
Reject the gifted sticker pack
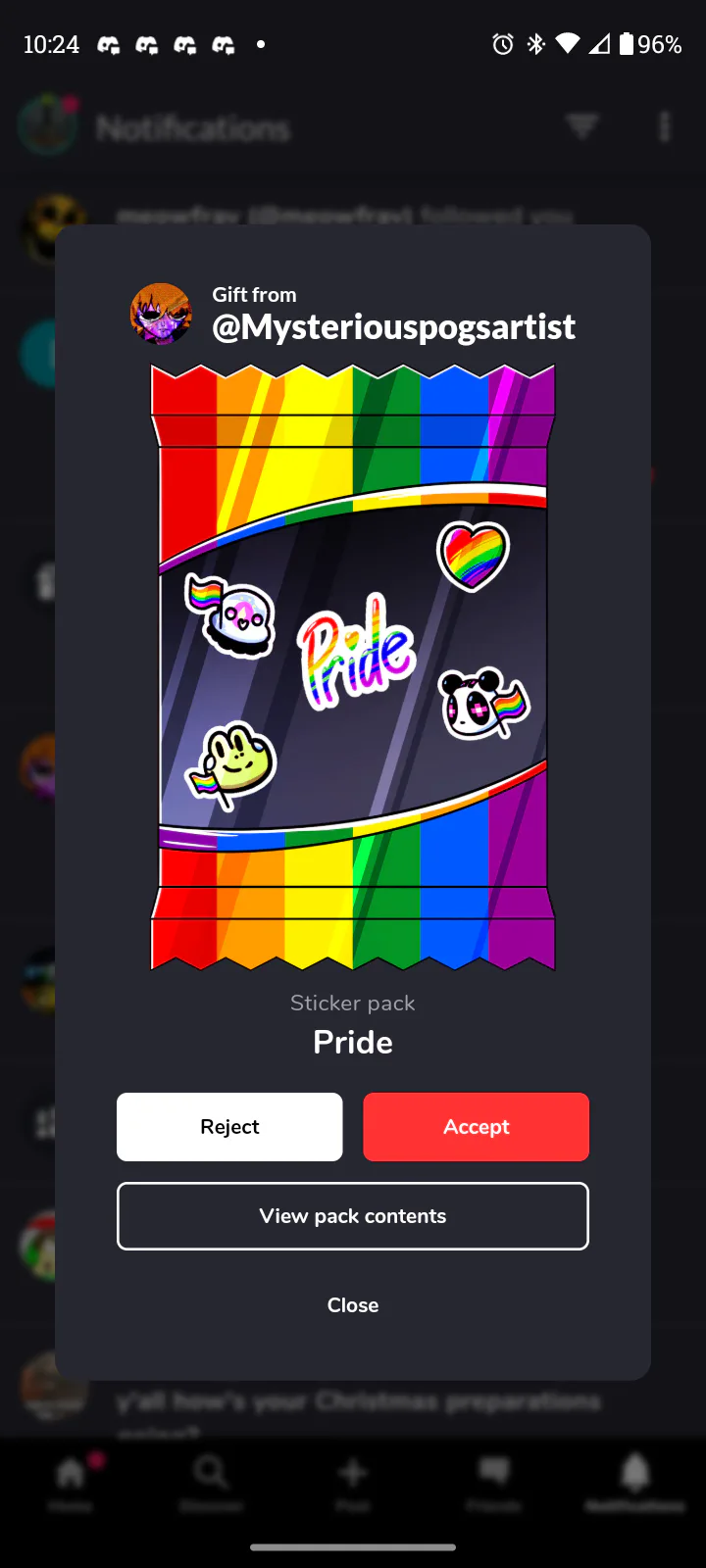(x=229, y=1127)
